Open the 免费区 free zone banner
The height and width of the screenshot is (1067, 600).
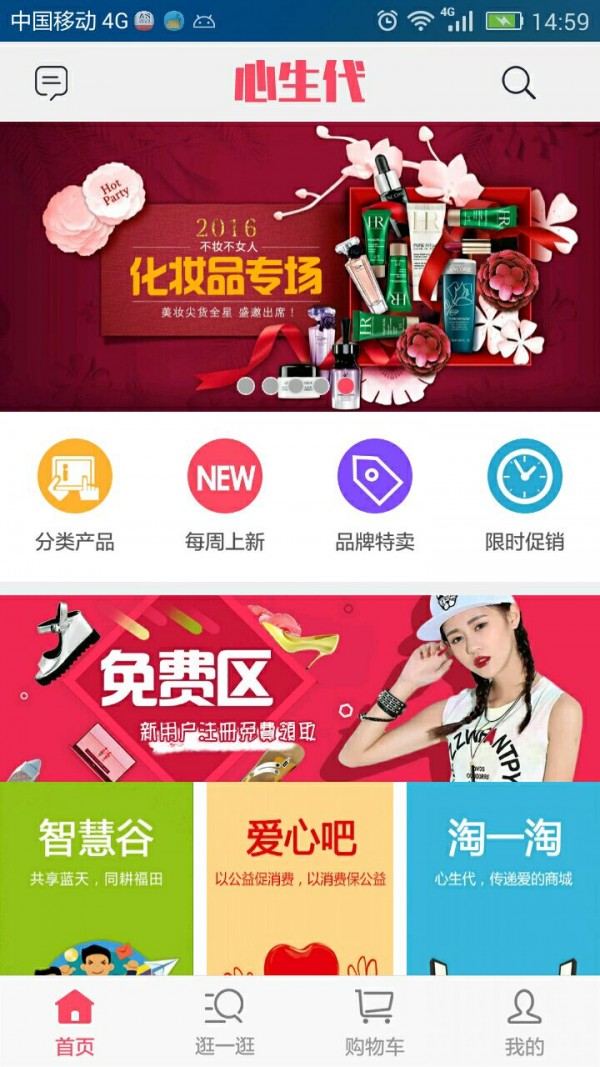point(300,688)
